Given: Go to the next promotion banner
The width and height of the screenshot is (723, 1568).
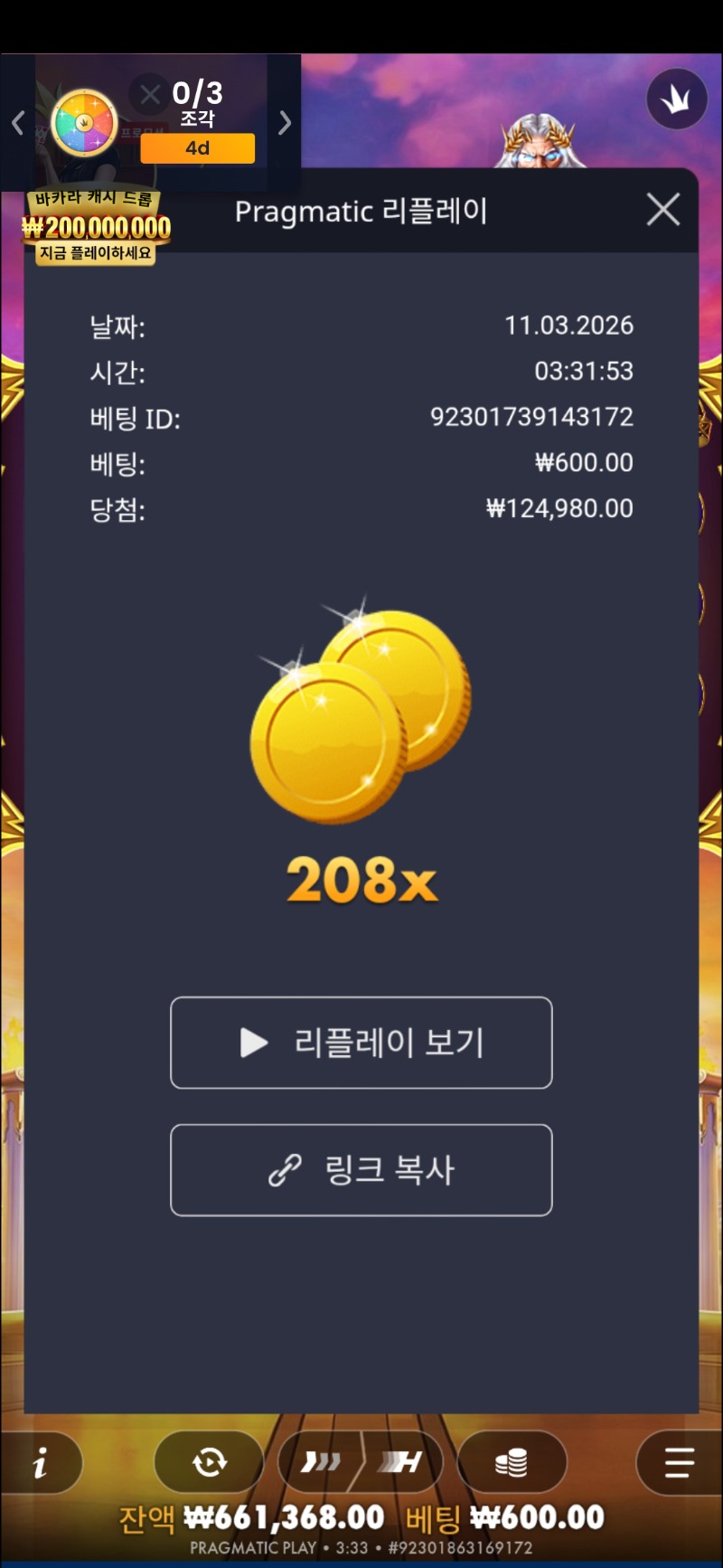Looking at the screenshot, I should [x=285, y=123].
